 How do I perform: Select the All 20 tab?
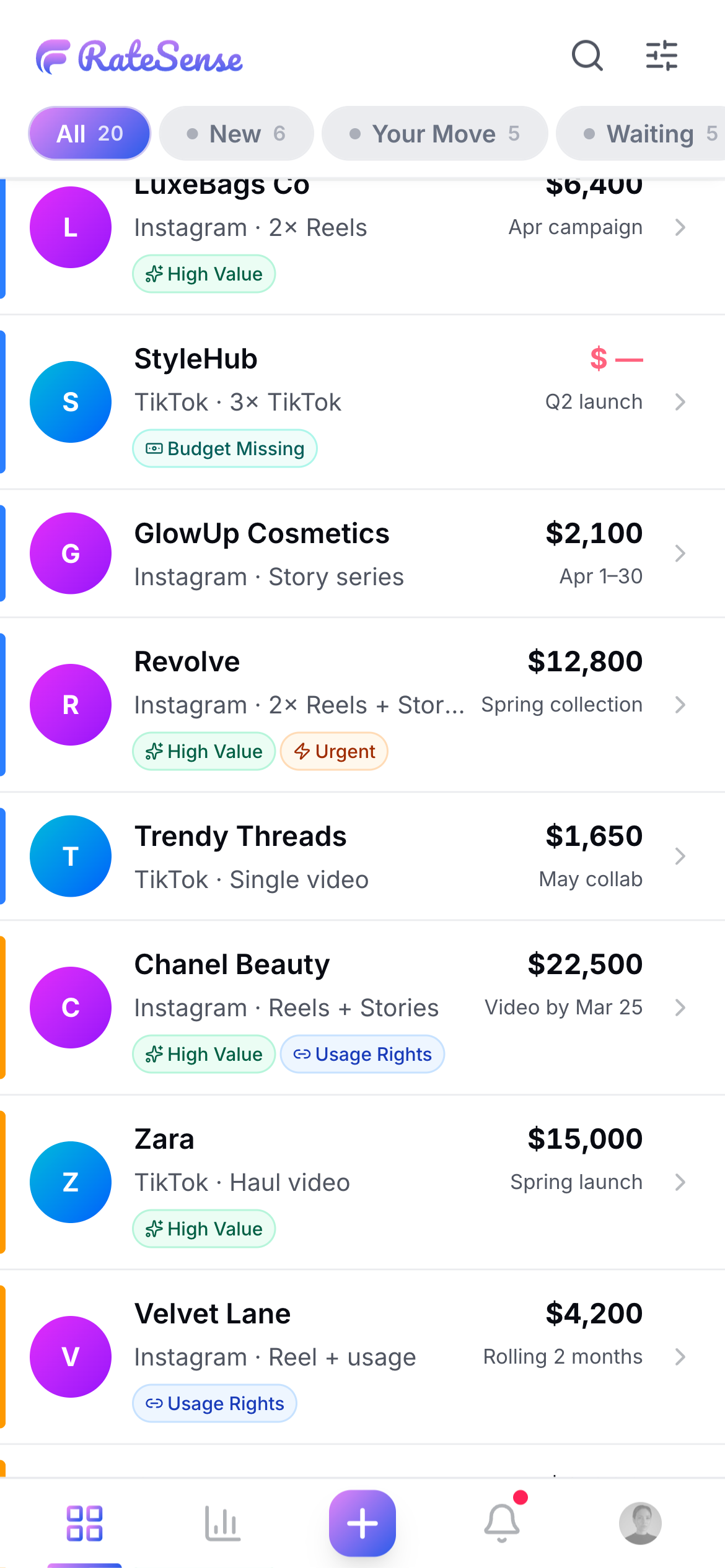(89, 133)
